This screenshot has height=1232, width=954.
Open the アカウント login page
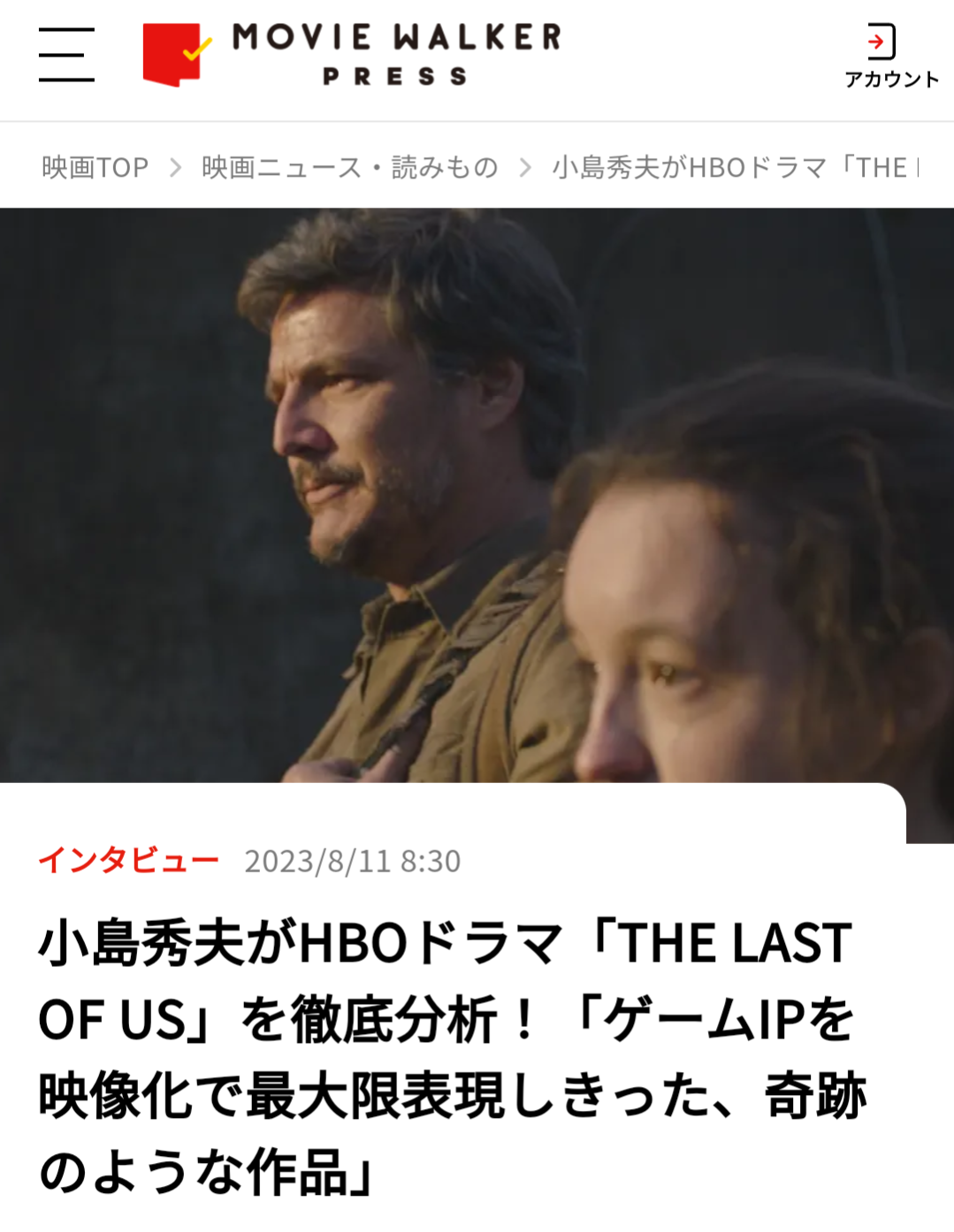pos(890,57)
